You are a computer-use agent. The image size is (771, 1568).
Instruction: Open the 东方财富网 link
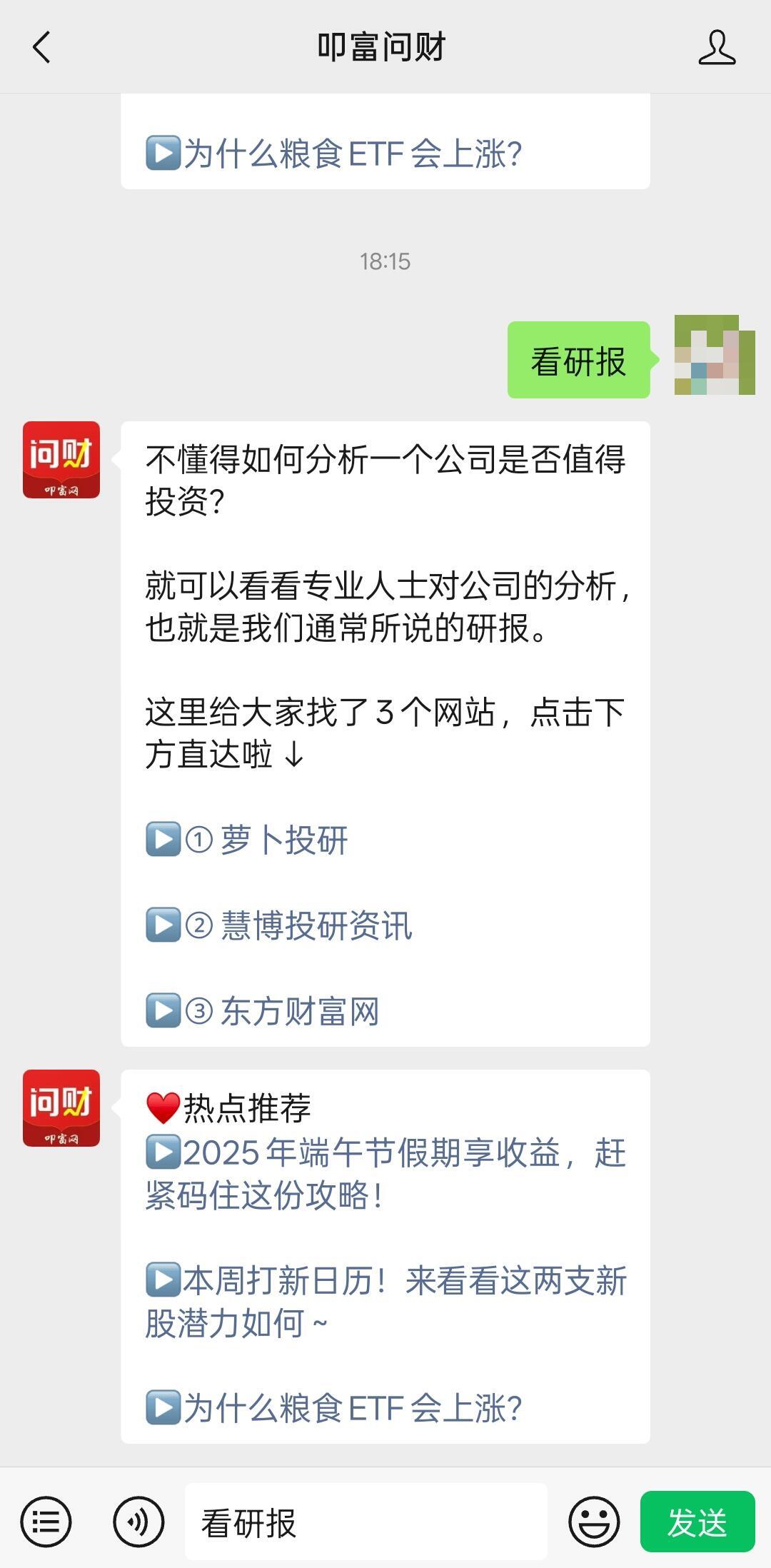click(298, 1011)
